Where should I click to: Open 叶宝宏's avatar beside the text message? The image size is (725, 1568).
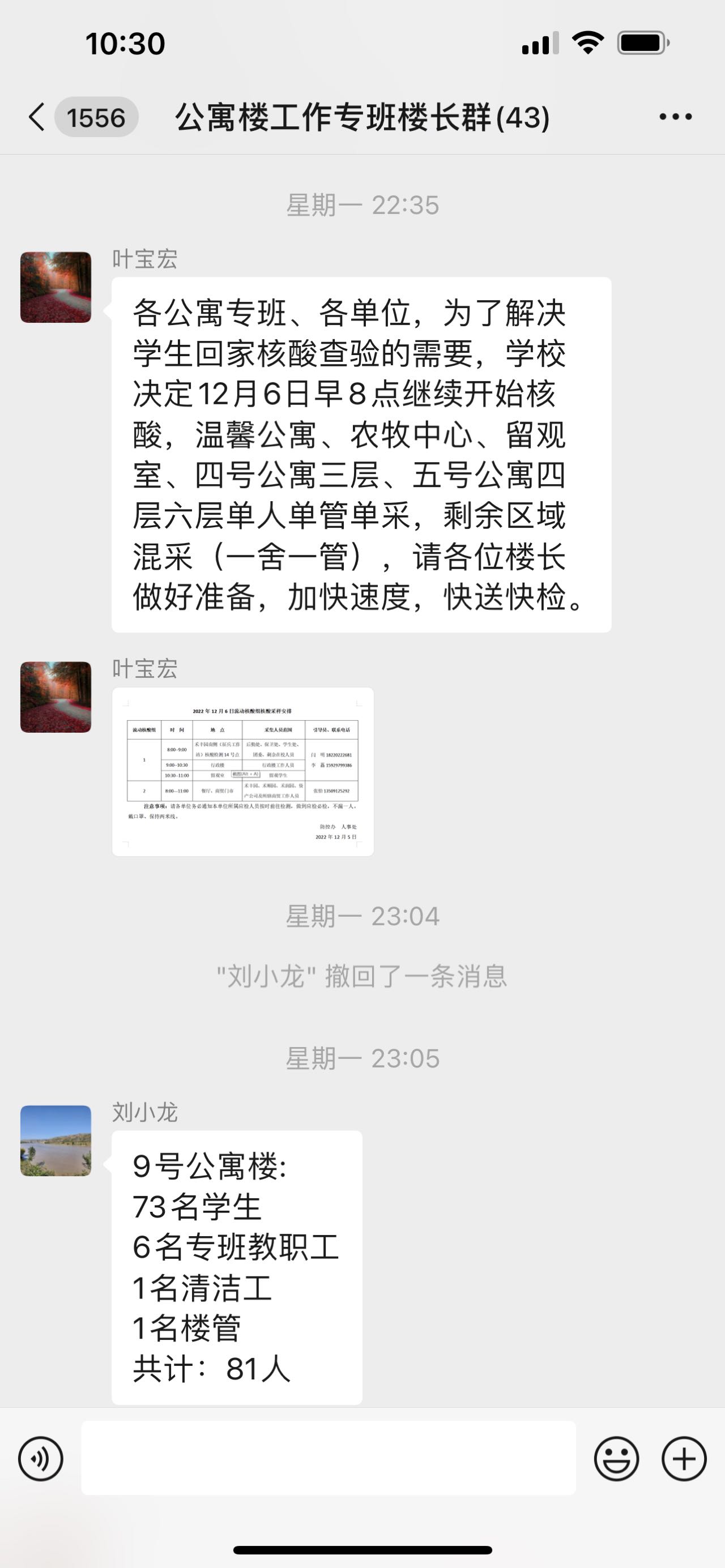point(56,287)
